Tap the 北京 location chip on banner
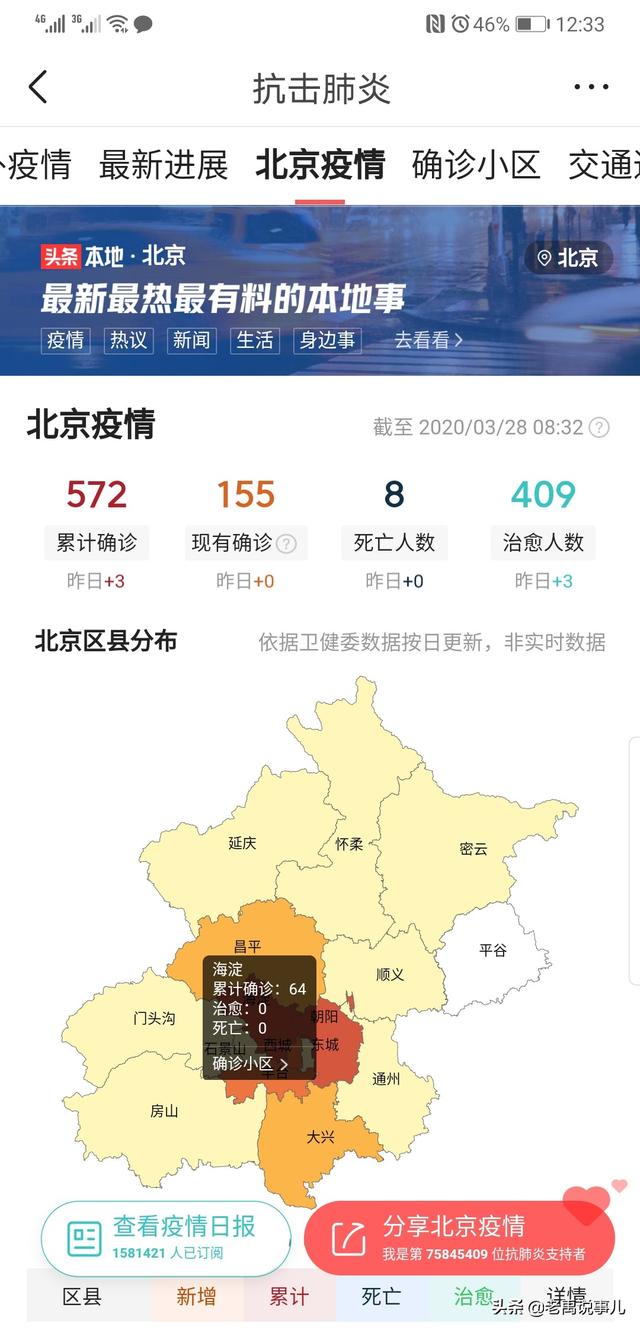The height and width of the screenshot is (1330, 640). 569,258
